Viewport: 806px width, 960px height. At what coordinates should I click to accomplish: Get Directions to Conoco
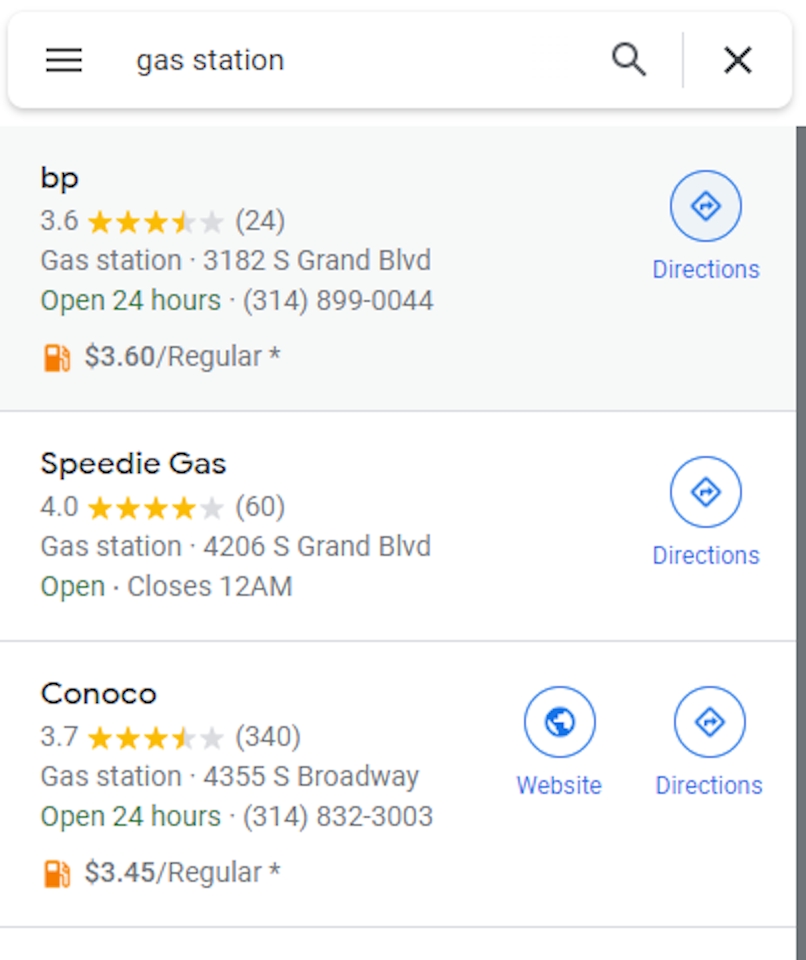click(709, 721)
